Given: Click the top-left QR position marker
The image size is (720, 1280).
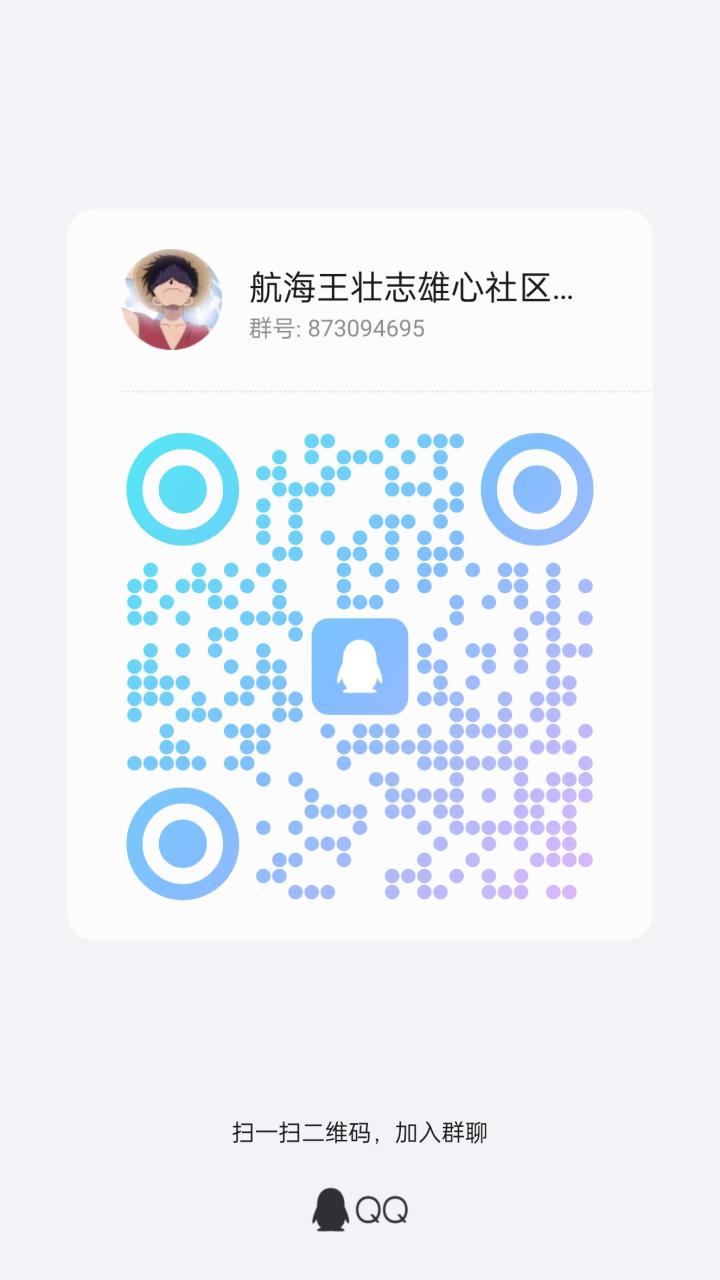Looking at the screenshot, I should click(181, 490).
